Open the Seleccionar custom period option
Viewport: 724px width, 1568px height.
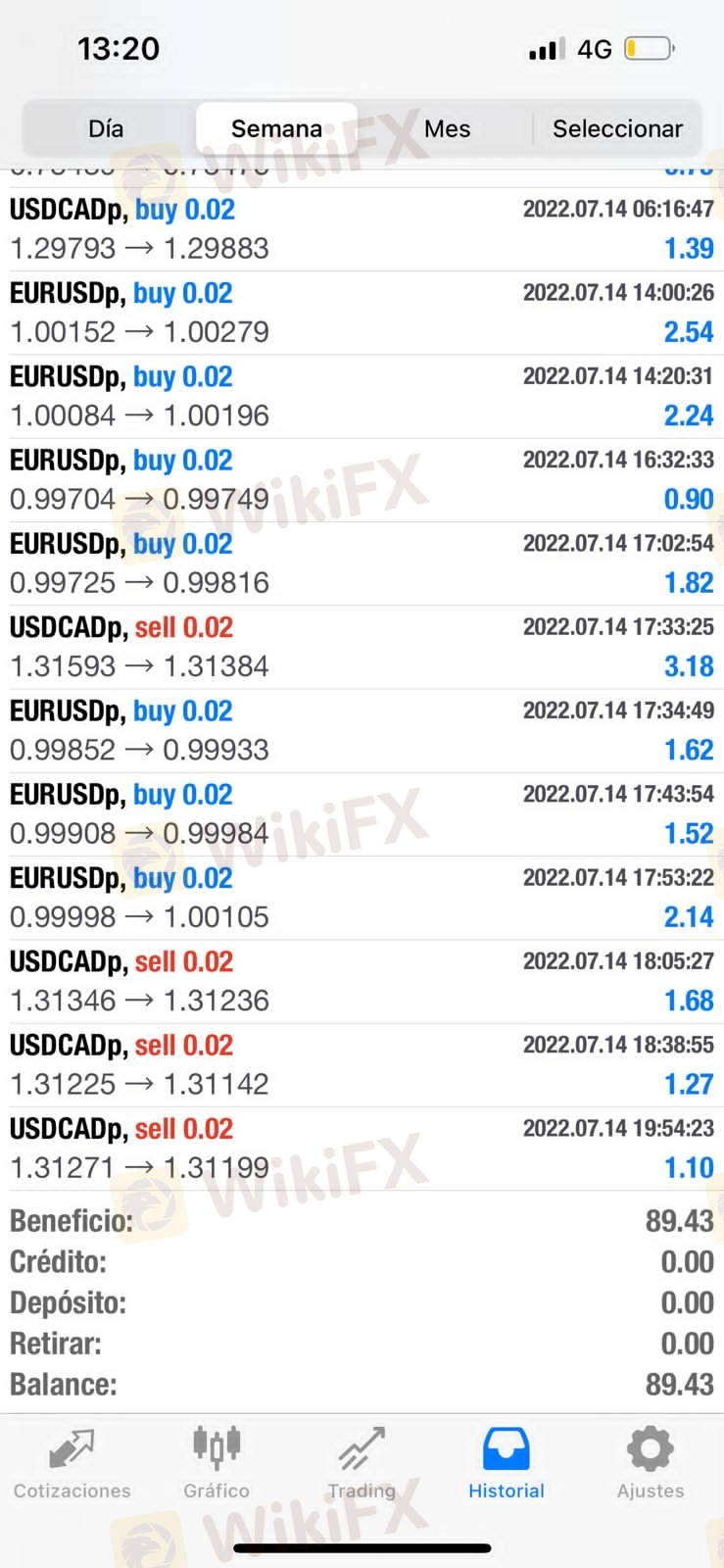pos(617,128)
